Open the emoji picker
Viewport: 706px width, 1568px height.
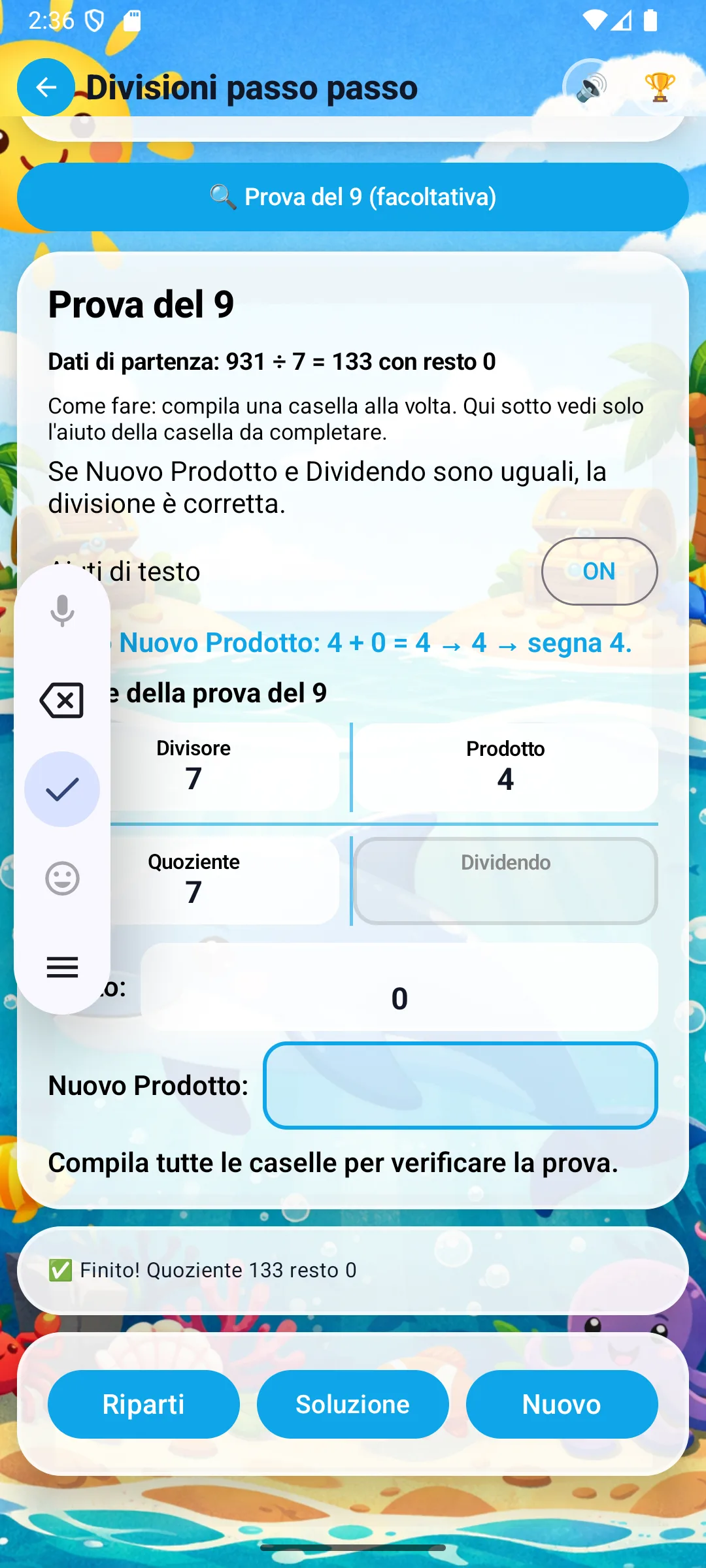pyautogui.click(x=62, y=878)
